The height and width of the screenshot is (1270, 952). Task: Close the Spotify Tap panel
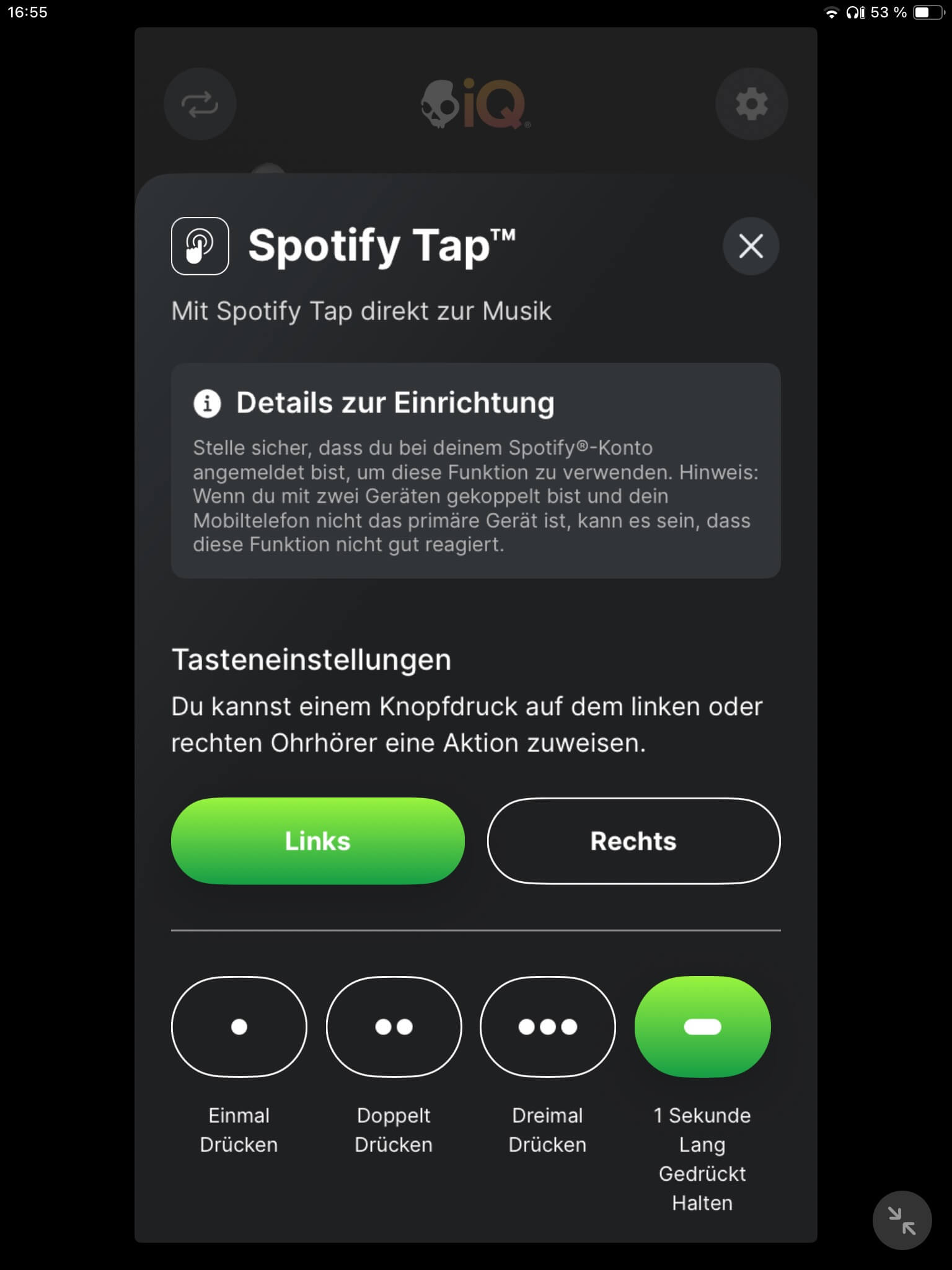tap(751, 246)
